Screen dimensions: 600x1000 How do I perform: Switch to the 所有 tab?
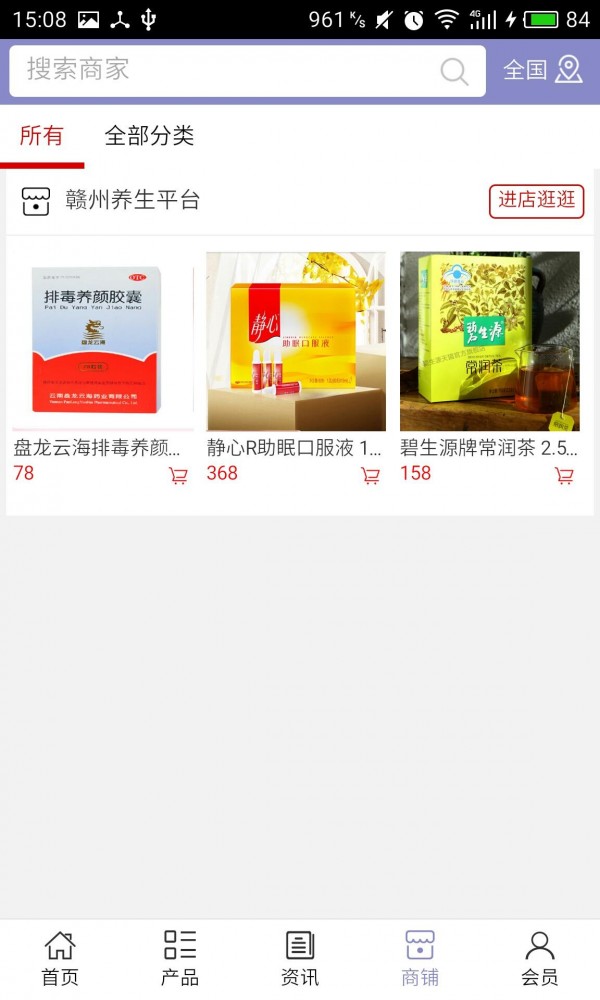point(41,137)
